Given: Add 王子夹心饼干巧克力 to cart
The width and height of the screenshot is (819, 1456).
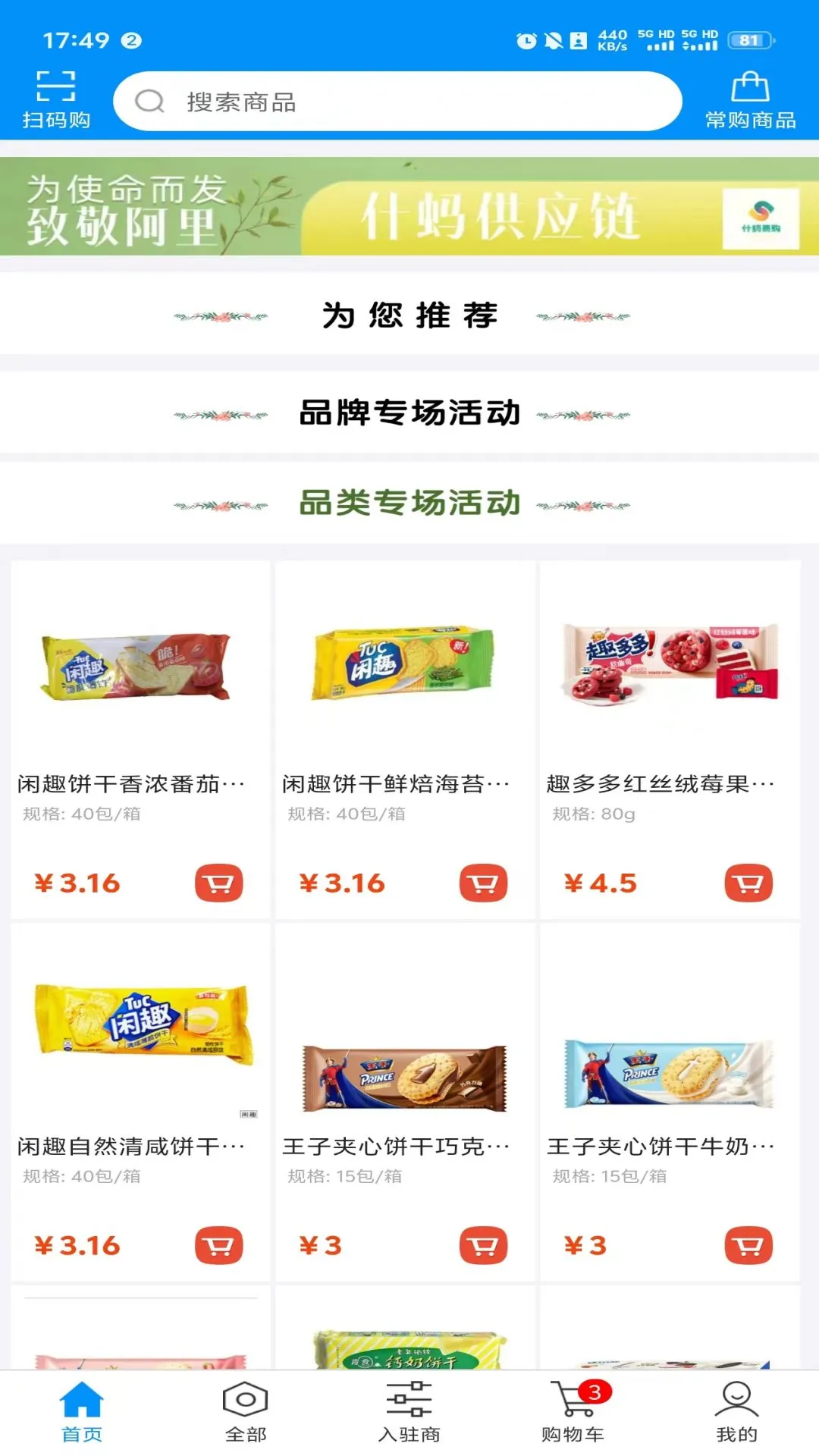Looking at the screenshot, I should 484,1245.
